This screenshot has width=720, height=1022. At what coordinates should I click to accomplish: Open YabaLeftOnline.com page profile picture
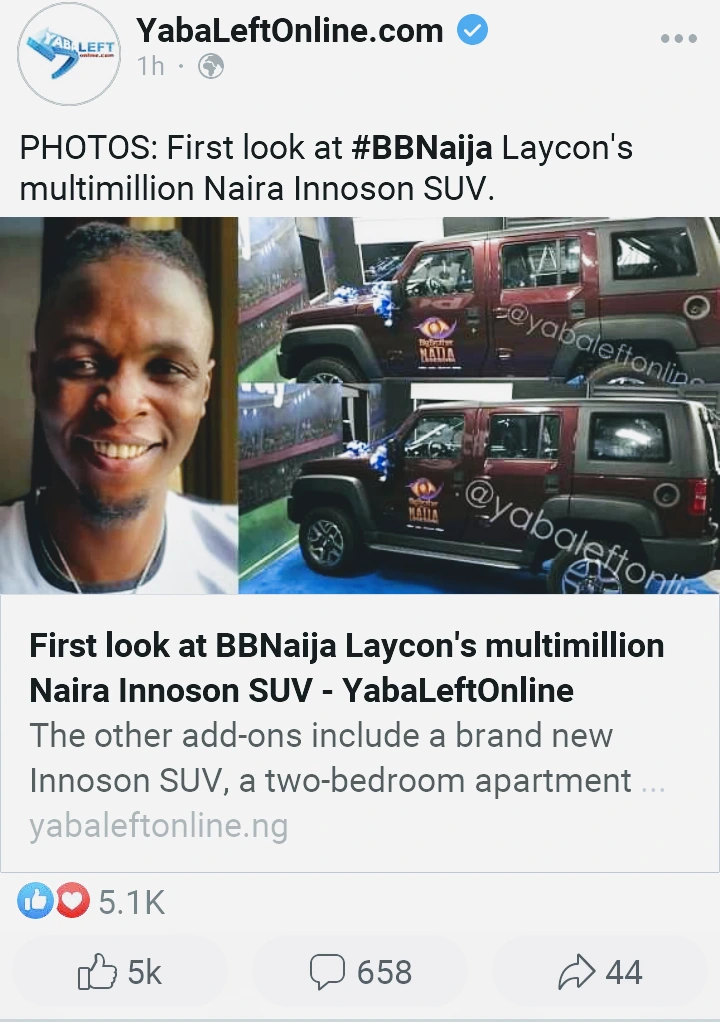[x=69, y=53]
